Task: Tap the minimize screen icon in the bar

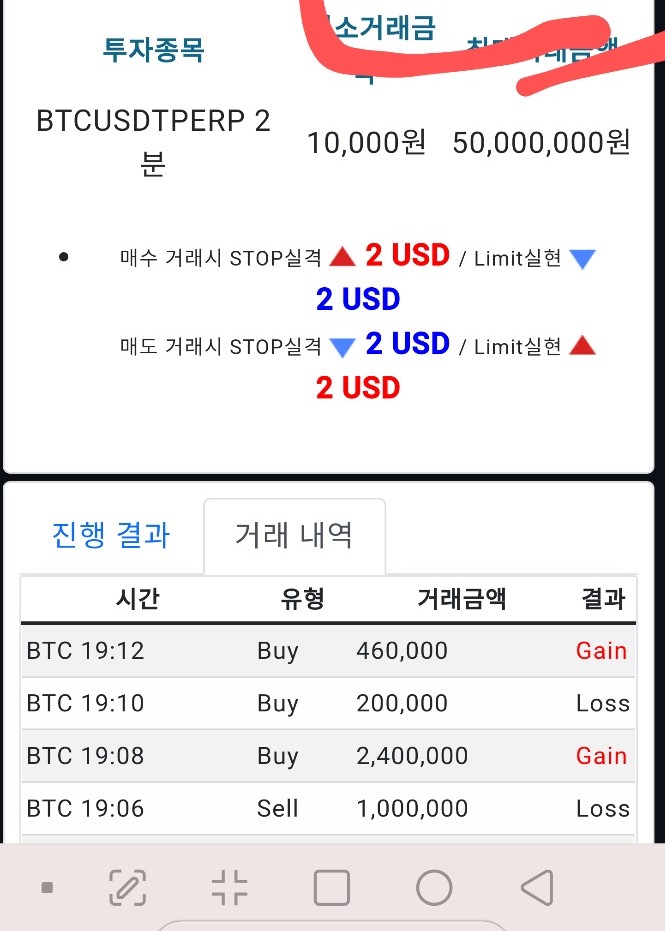Action: pyautogui.click(x=230, y=887)
